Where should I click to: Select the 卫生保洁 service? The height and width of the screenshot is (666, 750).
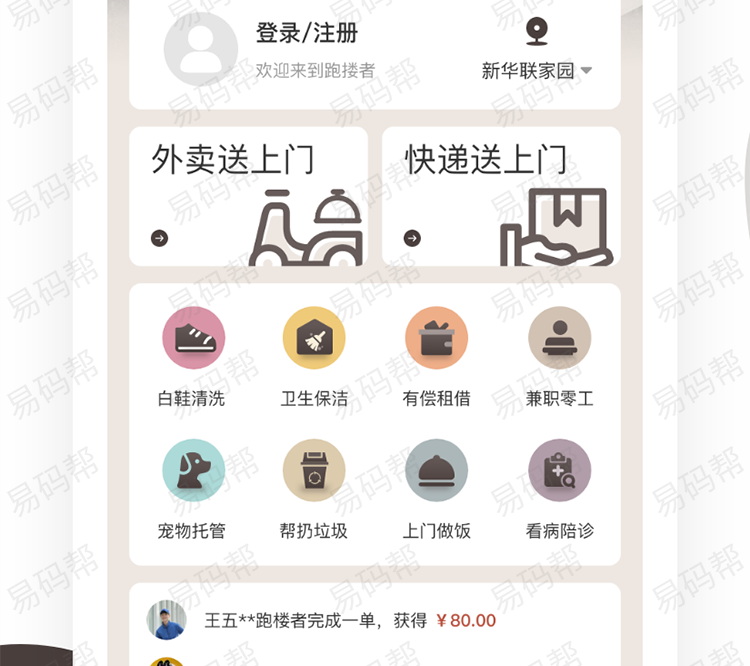[x=314, y=339]
